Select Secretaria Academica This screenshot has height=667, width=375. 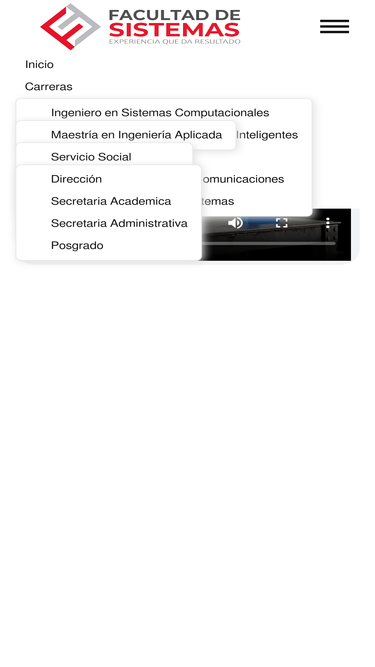point(111,201)
